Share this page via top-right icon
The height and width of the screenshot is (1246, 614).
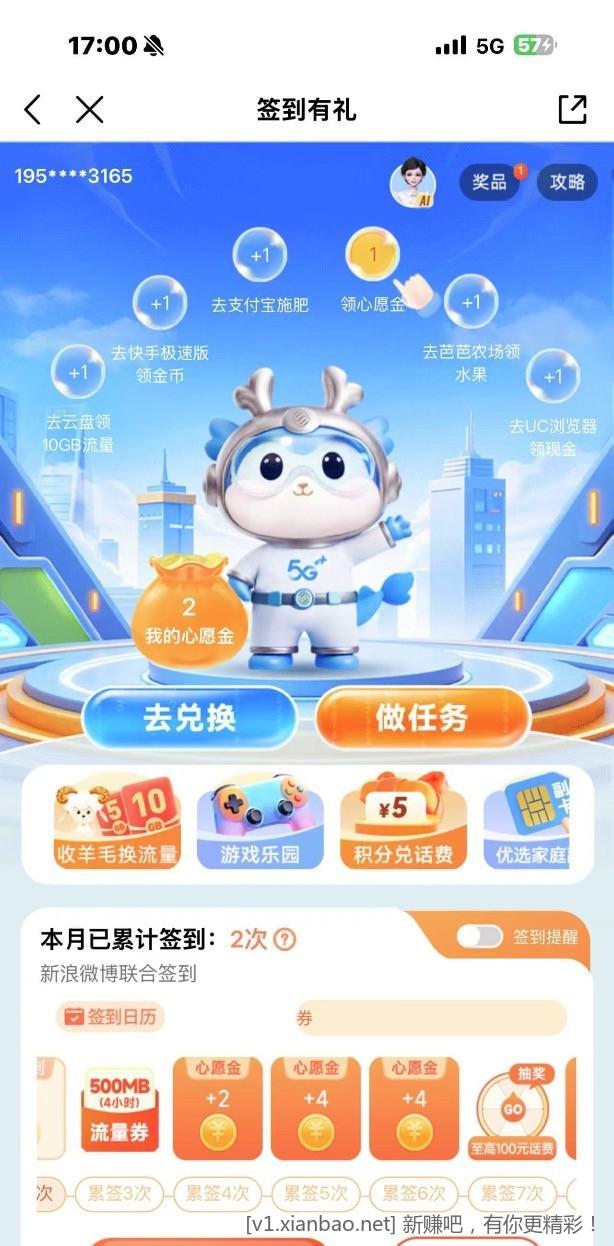[572, 110]
